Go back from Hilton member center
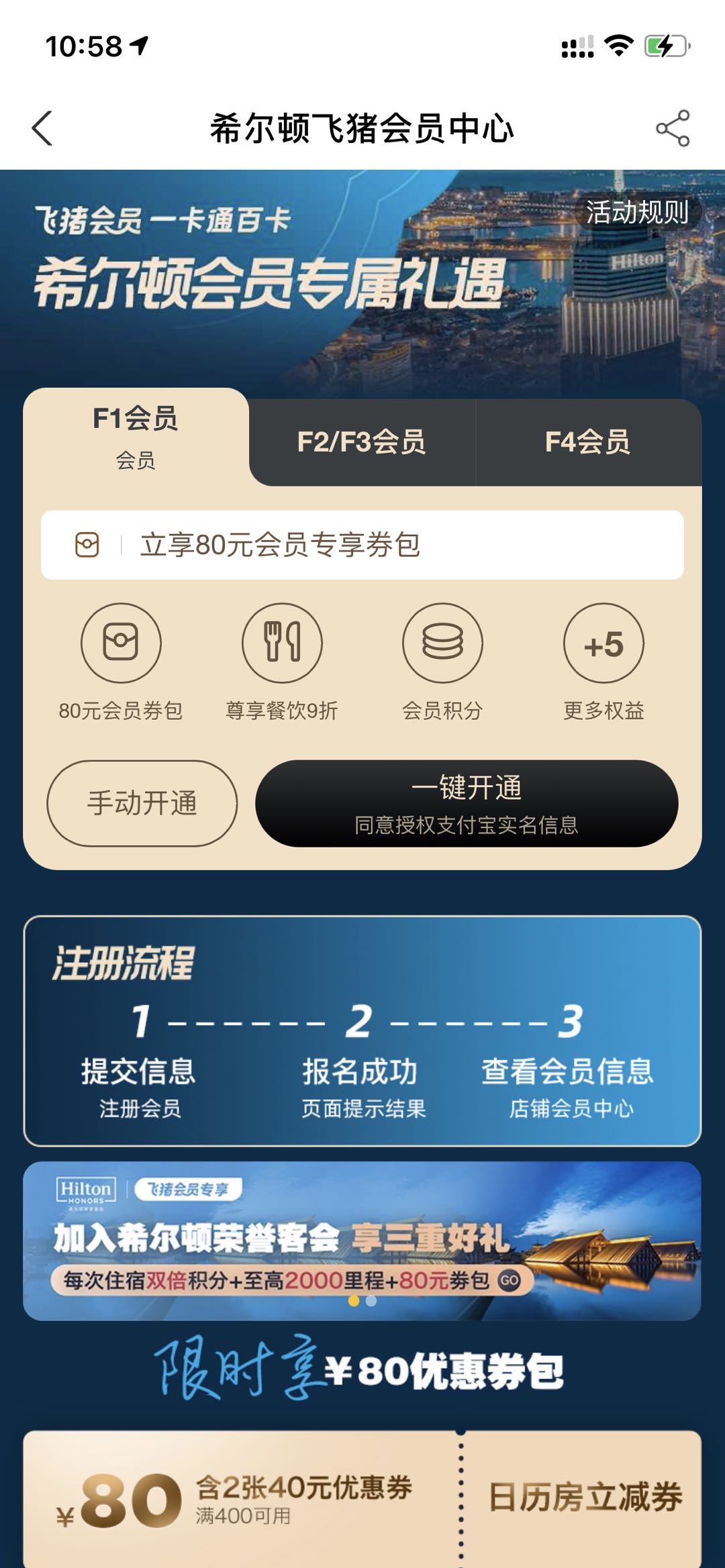The width and height of the screenshot is (725, 1568). [42, 128]
